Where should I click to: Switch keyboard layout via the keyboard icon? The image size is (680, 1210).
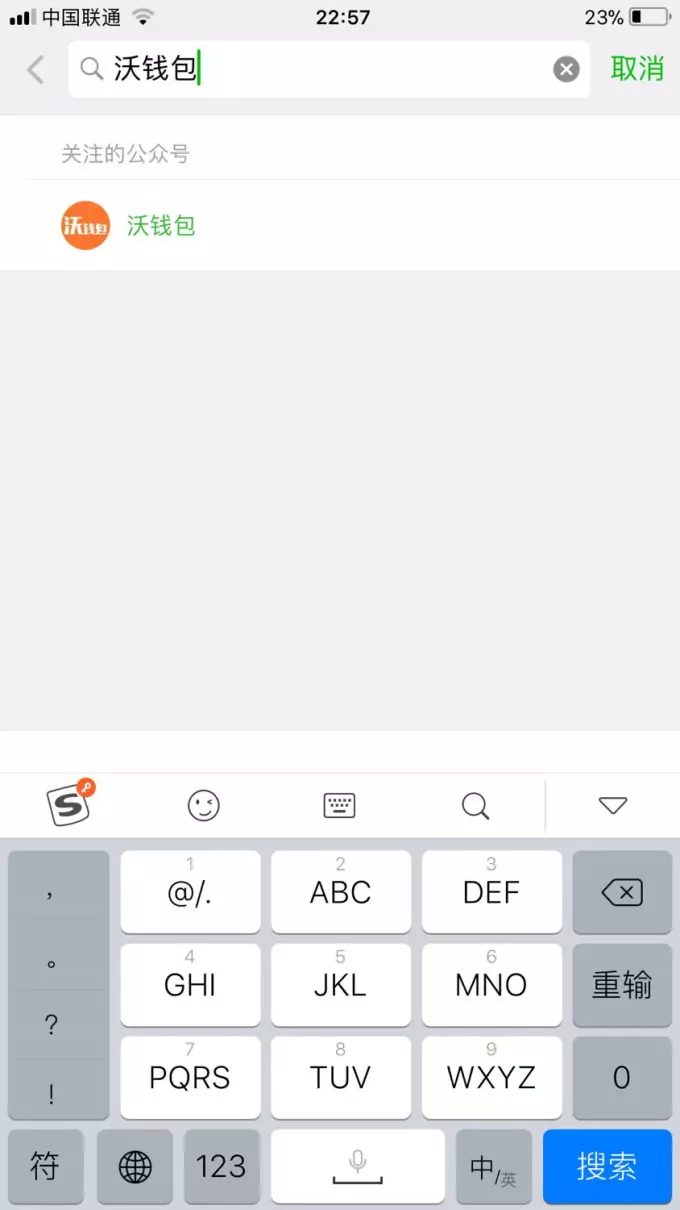340,805
